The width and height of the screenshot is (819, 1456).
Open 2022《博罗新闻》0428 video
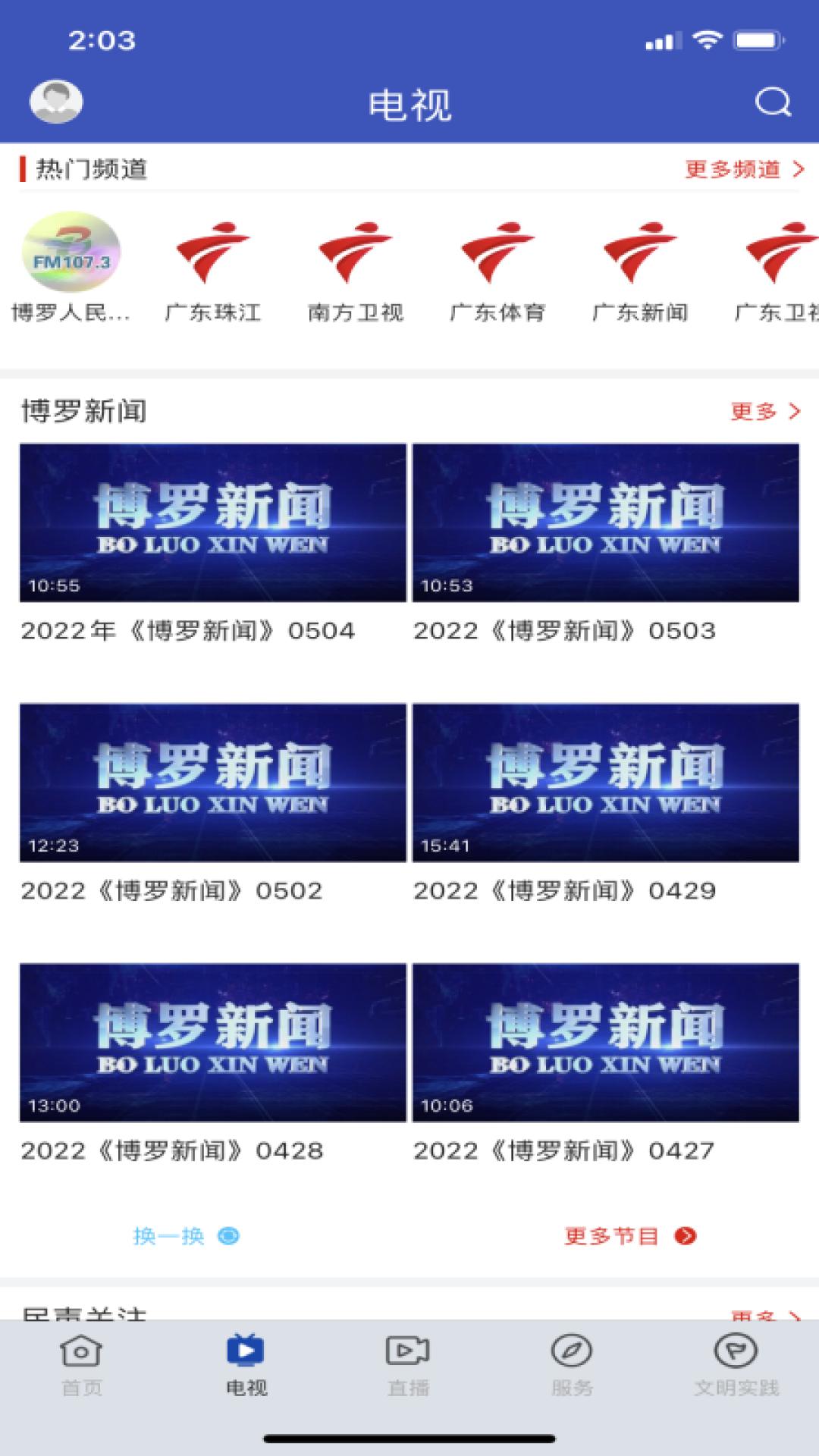(213, 1043)
